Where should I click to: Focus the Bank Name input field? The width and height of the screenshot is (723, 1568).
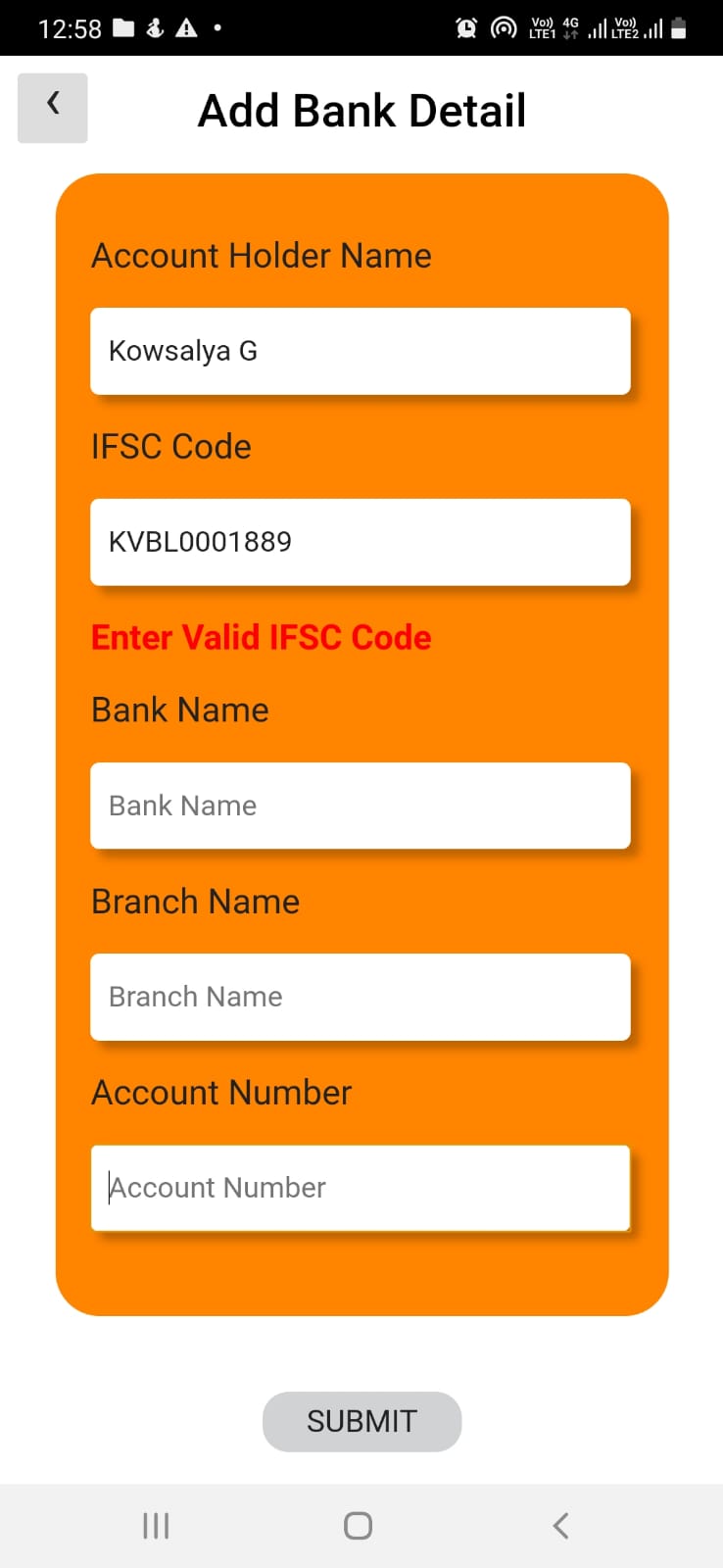pos(361,806)
